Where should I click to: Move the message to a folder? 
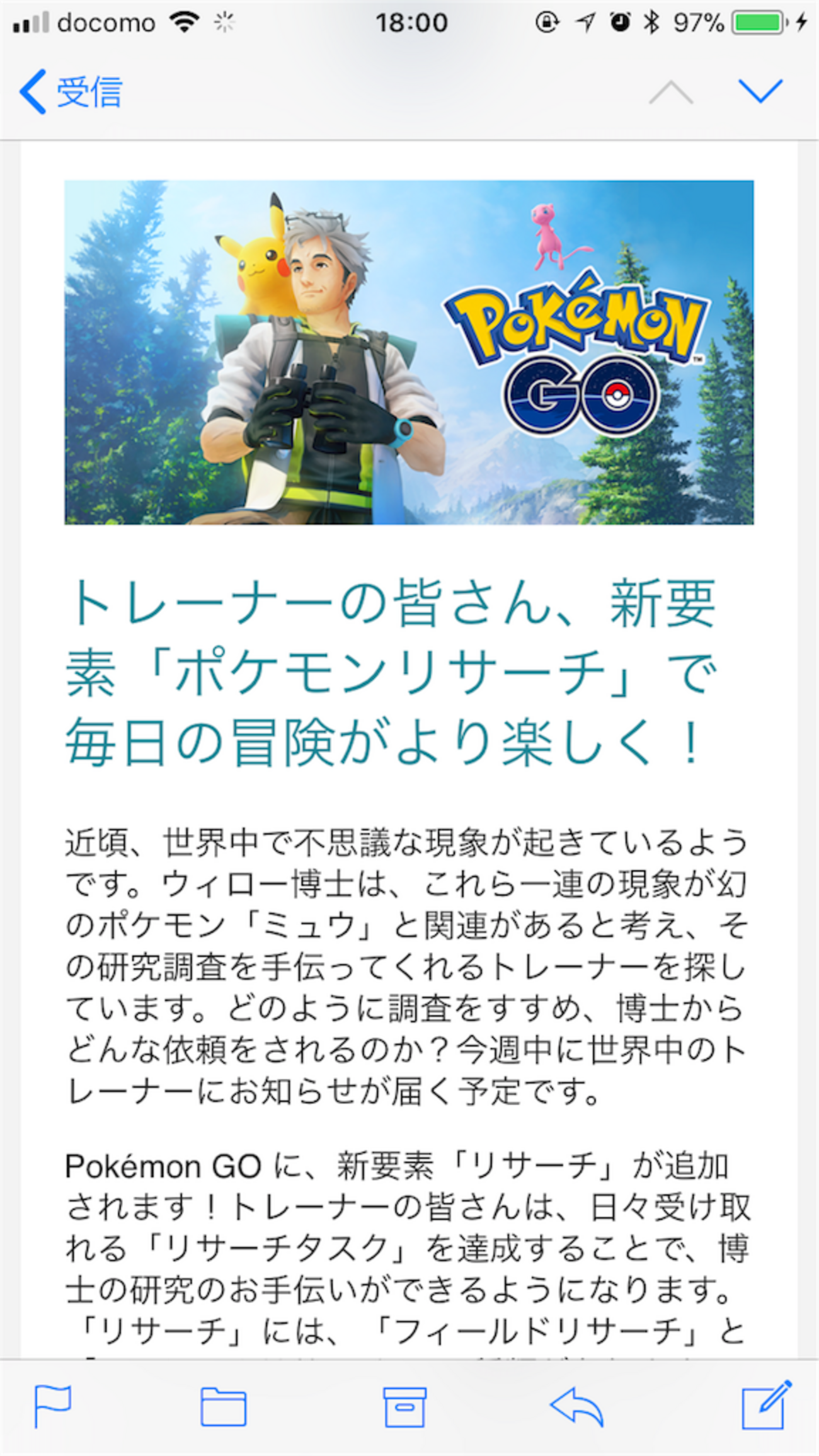click(x=223, y=1406)
